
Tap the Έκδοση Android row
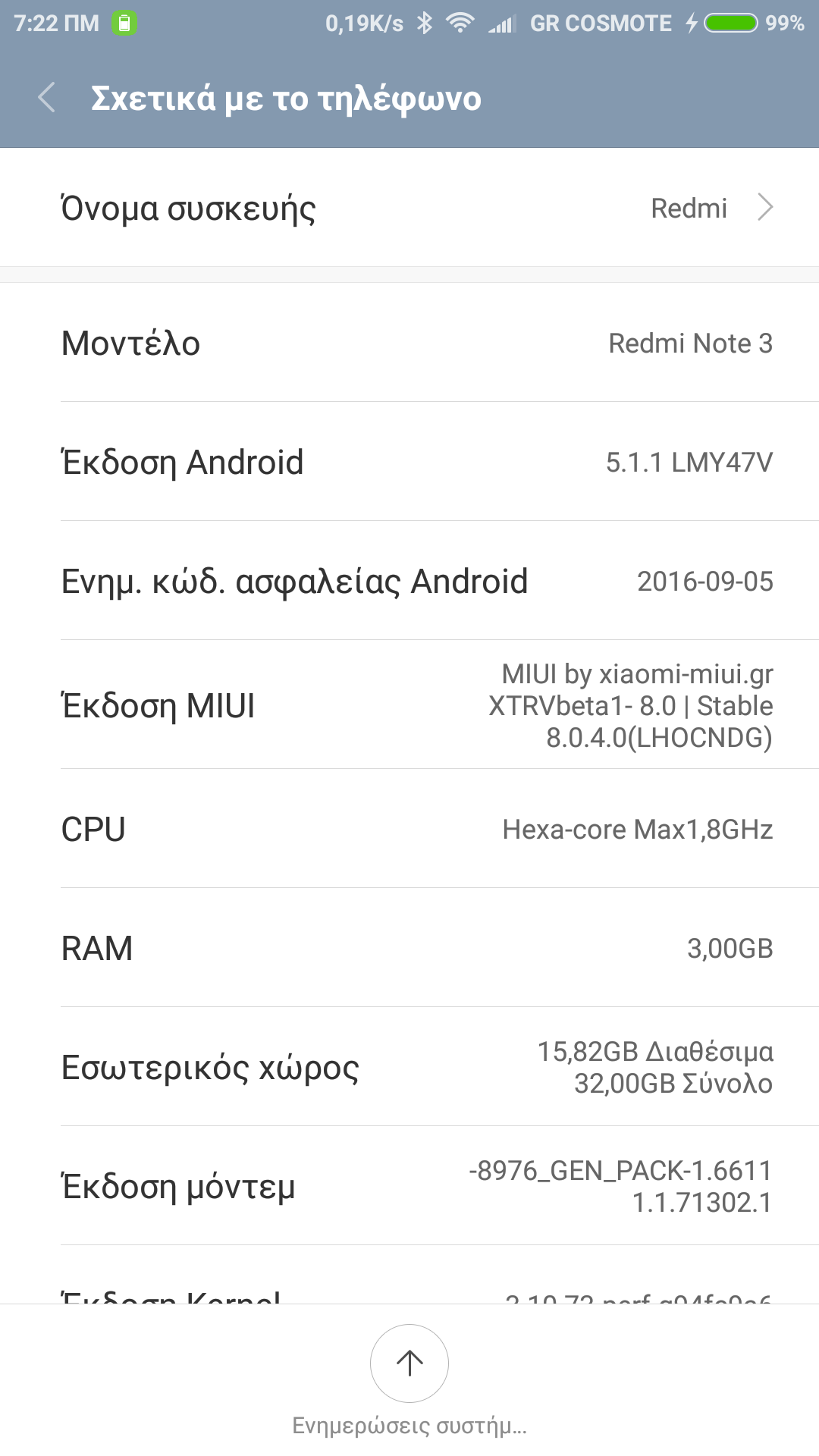[x=409, y=462]
